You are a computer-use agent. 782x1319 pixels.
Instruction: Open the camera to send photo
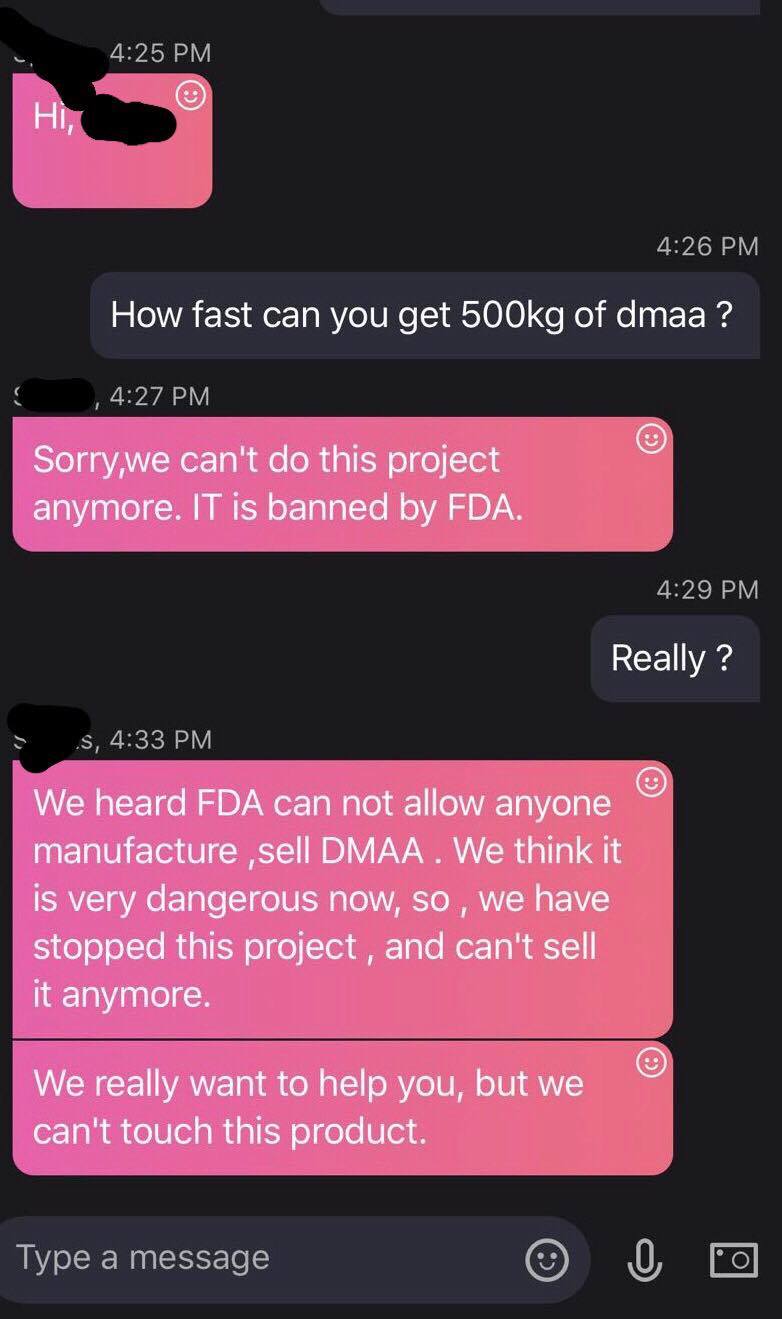733,1260
